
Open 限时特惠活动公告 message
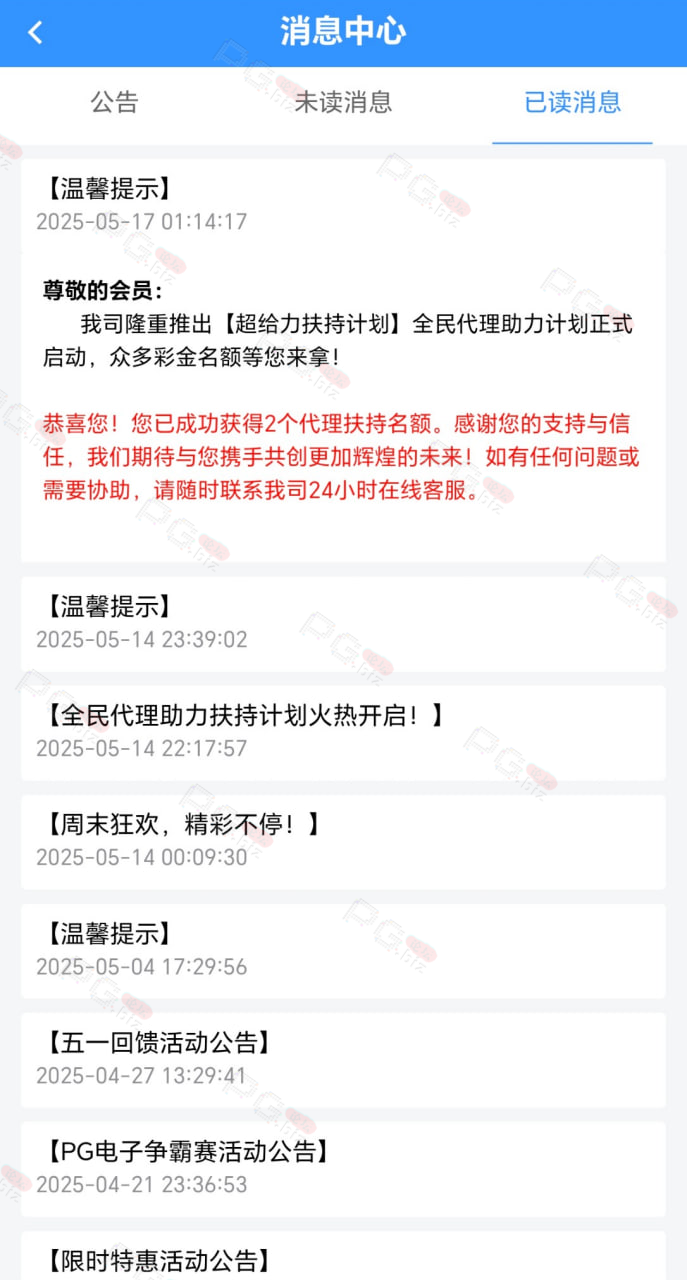pyautogui.click(x=343, y=1256)
